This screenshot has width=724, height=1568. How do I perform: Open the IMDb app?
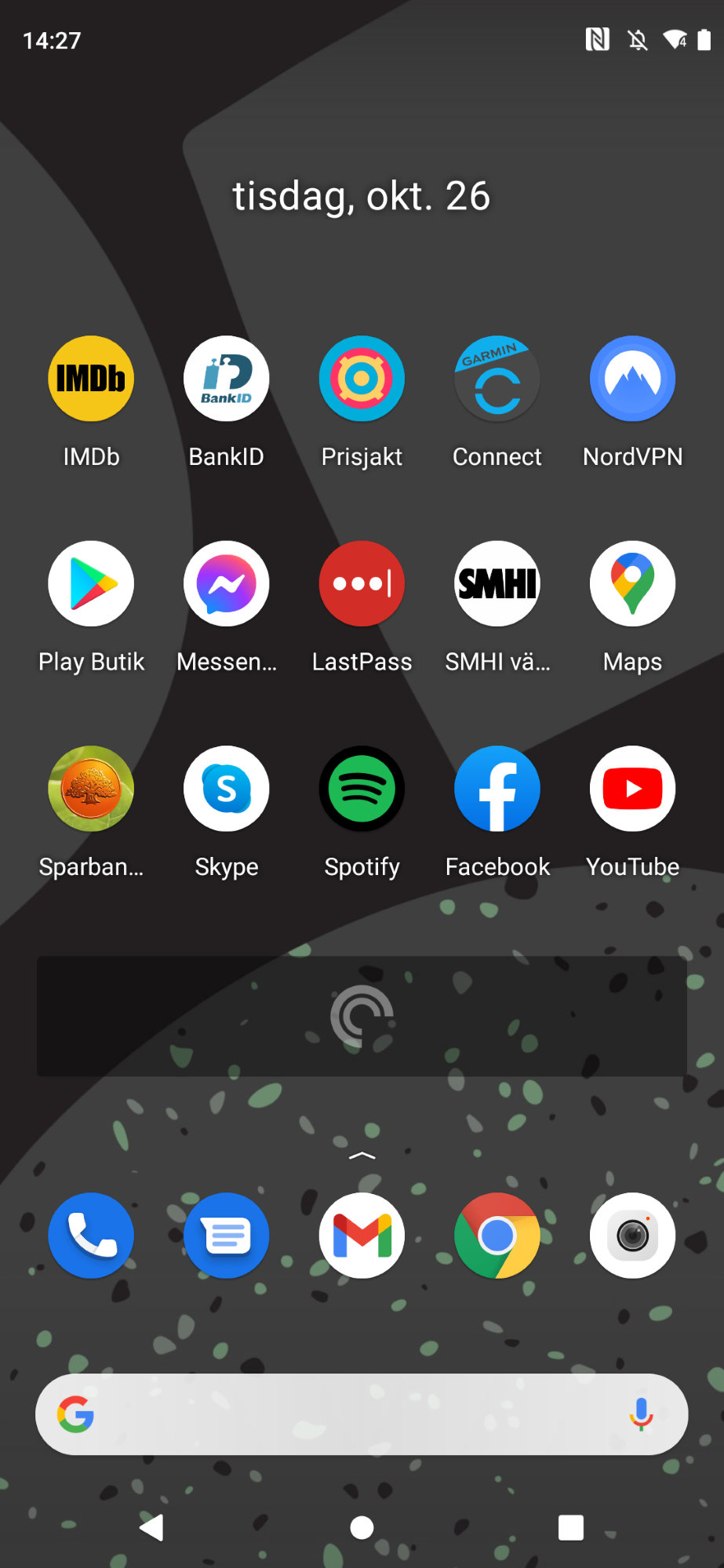pyautogui.click(x=91, y=379)
